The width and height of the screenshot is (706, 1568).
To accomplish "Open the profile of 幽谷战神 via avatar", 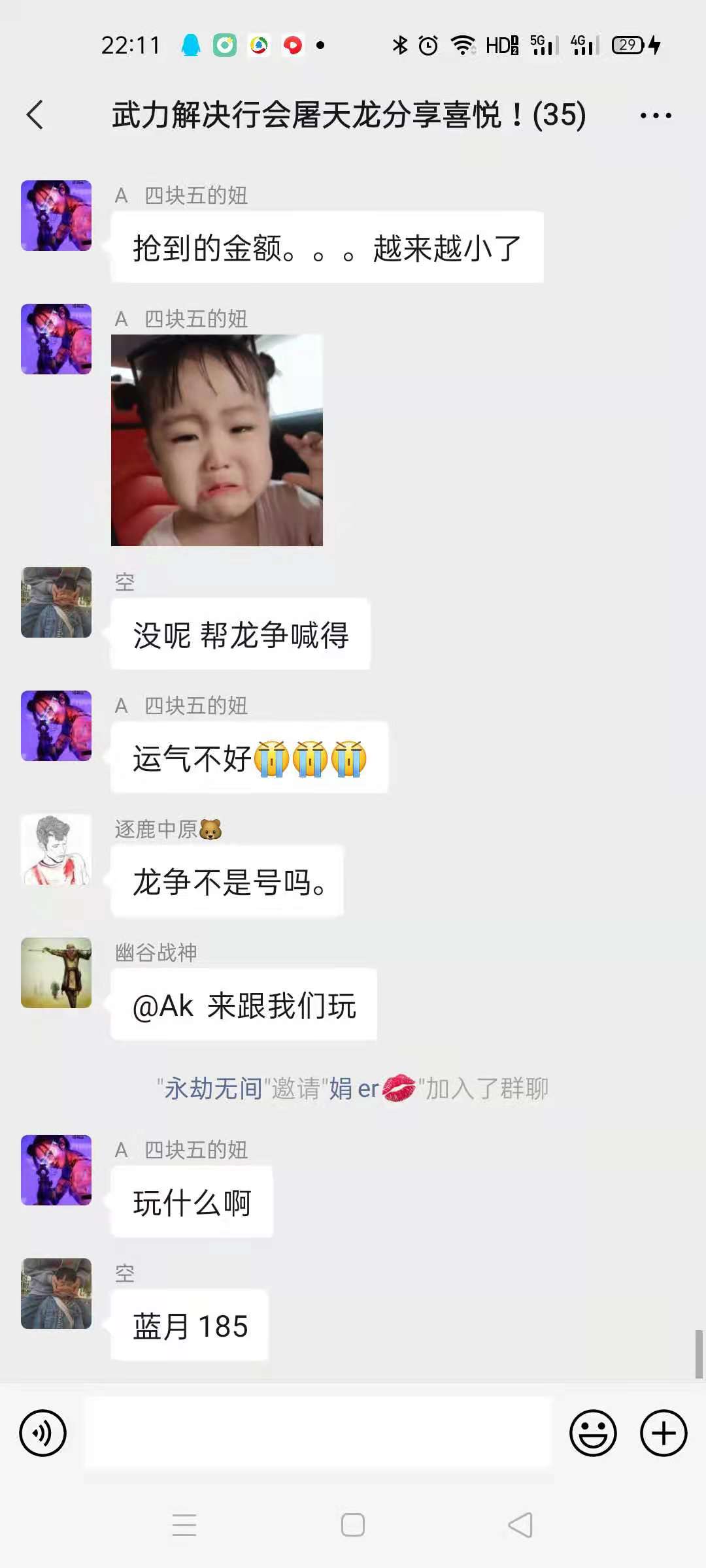I will pyautogui.click(x=56, y=973).
